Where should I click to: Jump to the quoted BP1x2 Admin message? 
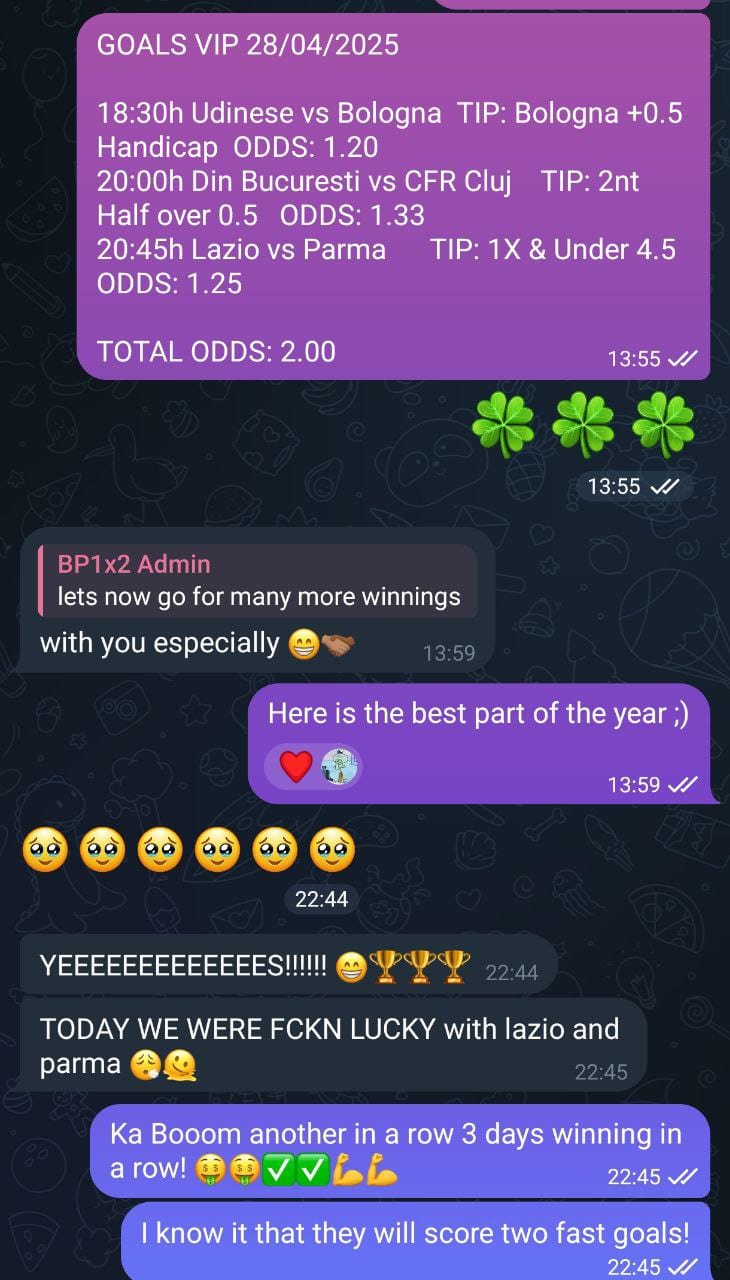tap(257, 581)
